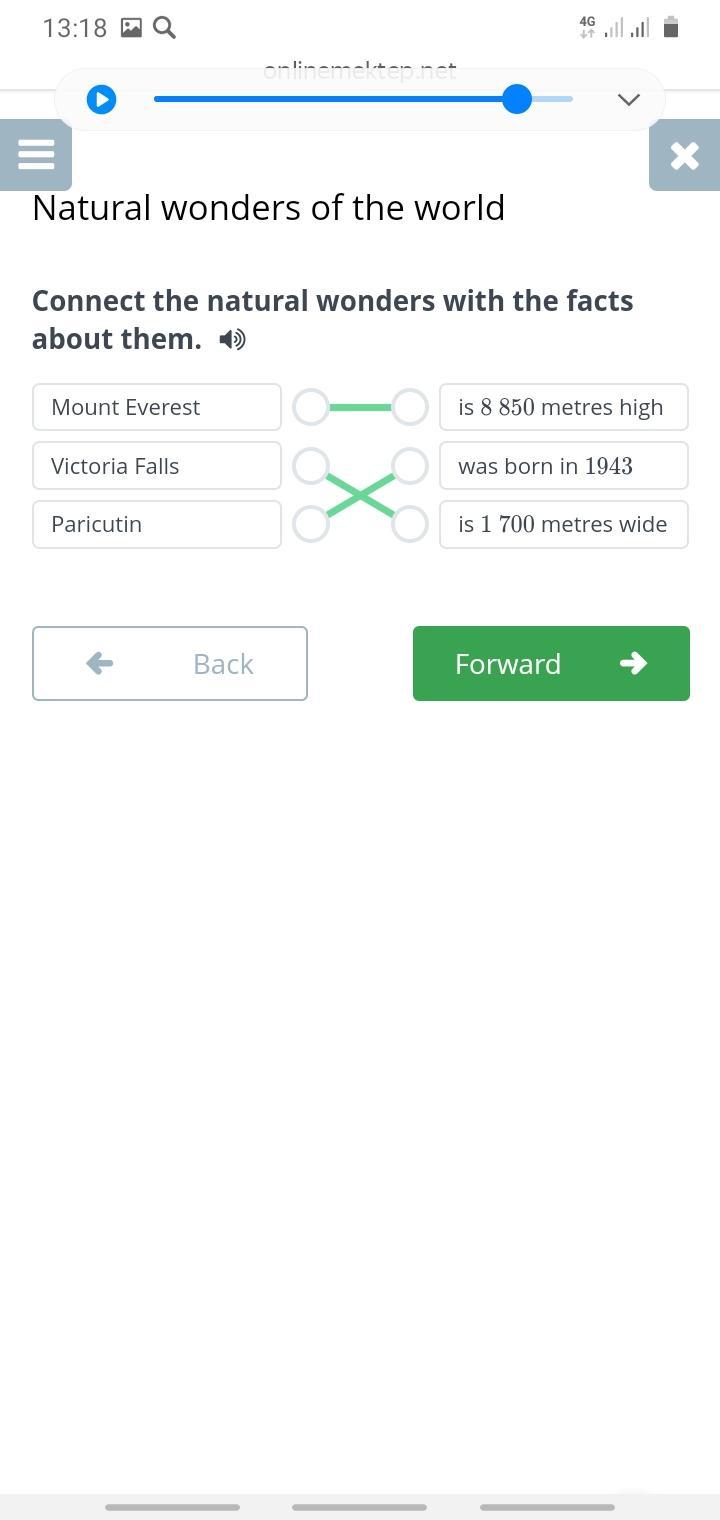Viewport: 720px width, 1520px height.
Task: Select the Mount Everest item
Action: point(157,407)
